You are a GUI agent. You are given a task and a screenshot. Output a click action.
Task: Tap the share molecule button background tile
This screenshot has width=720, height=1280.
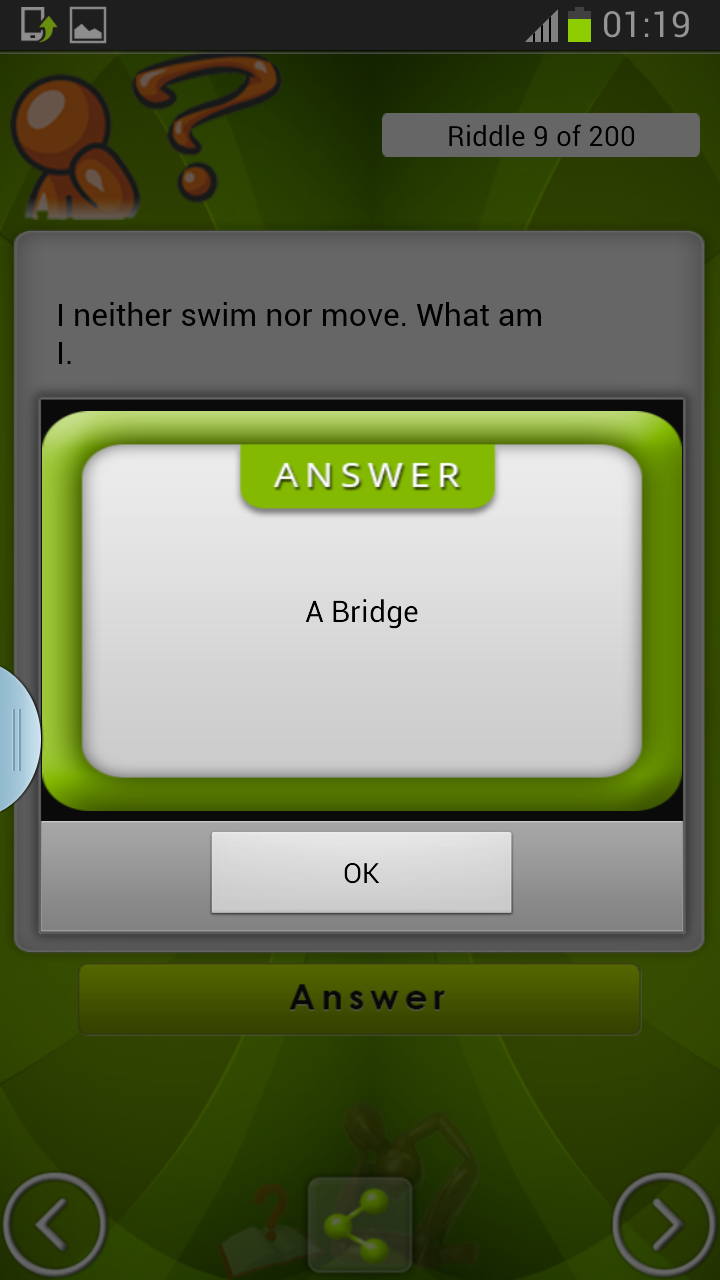[x=360, y=1222]
